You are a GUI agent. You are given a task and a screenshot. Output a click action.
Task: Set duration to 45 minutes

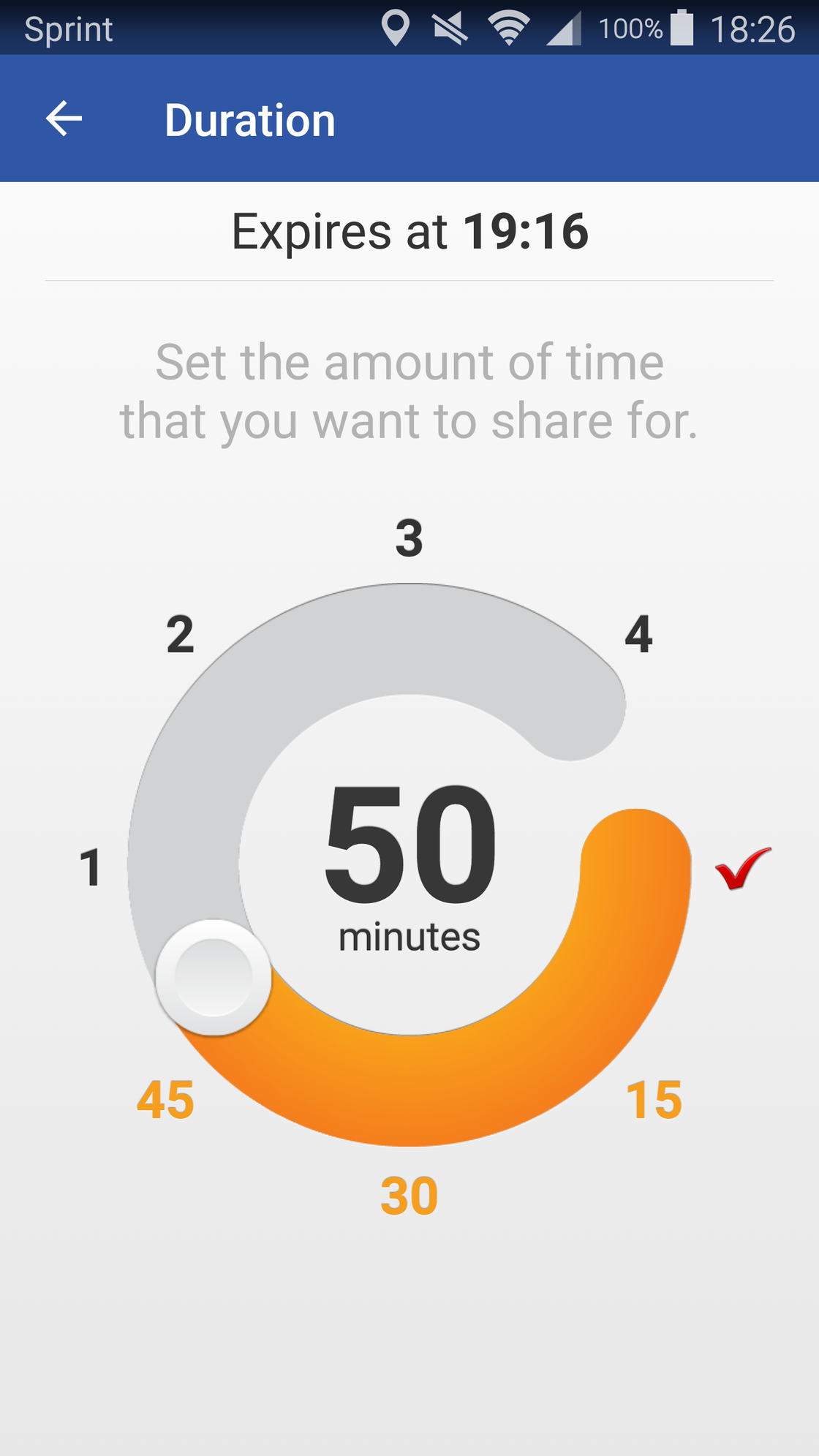tap(165, 1100)
